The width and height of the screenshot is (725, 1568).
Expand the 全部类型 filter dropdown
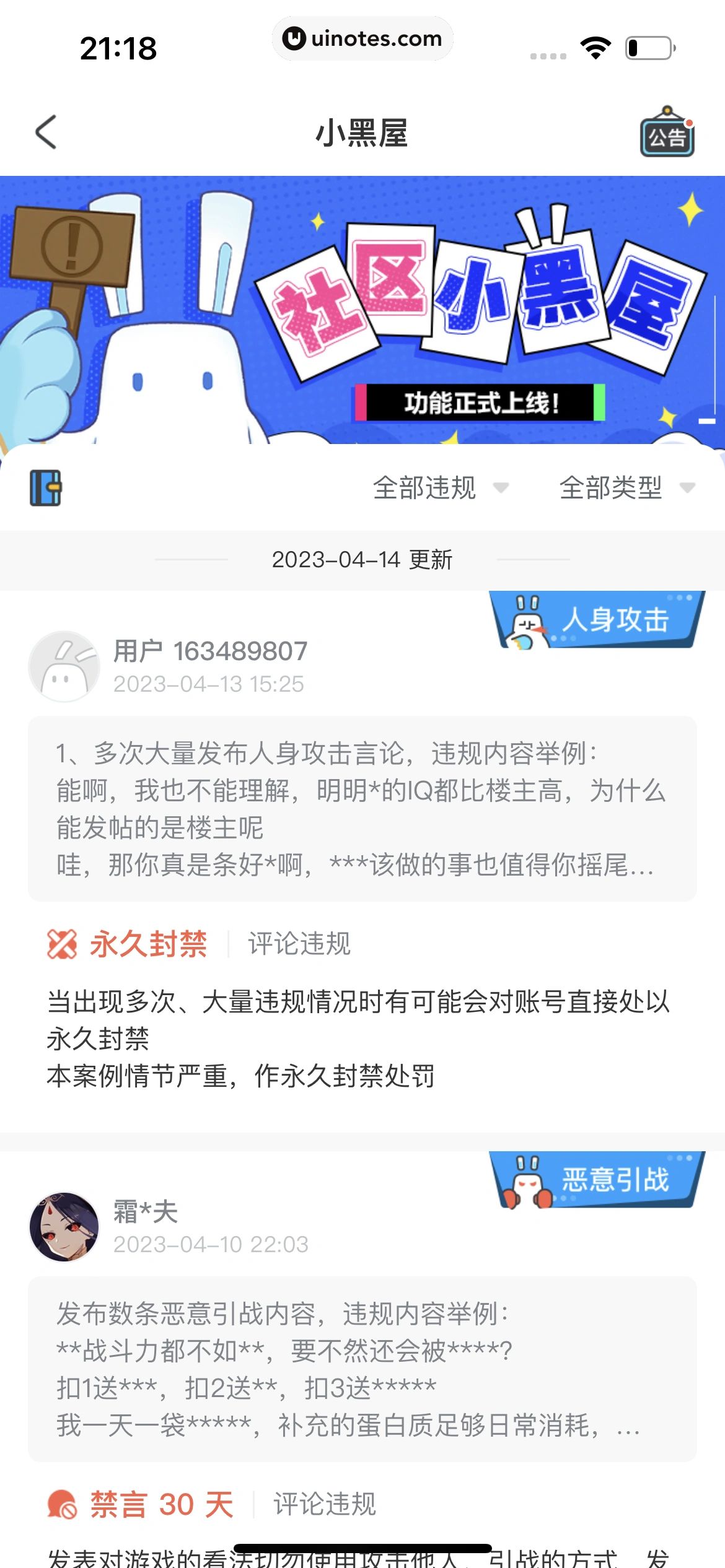[626, 488]
